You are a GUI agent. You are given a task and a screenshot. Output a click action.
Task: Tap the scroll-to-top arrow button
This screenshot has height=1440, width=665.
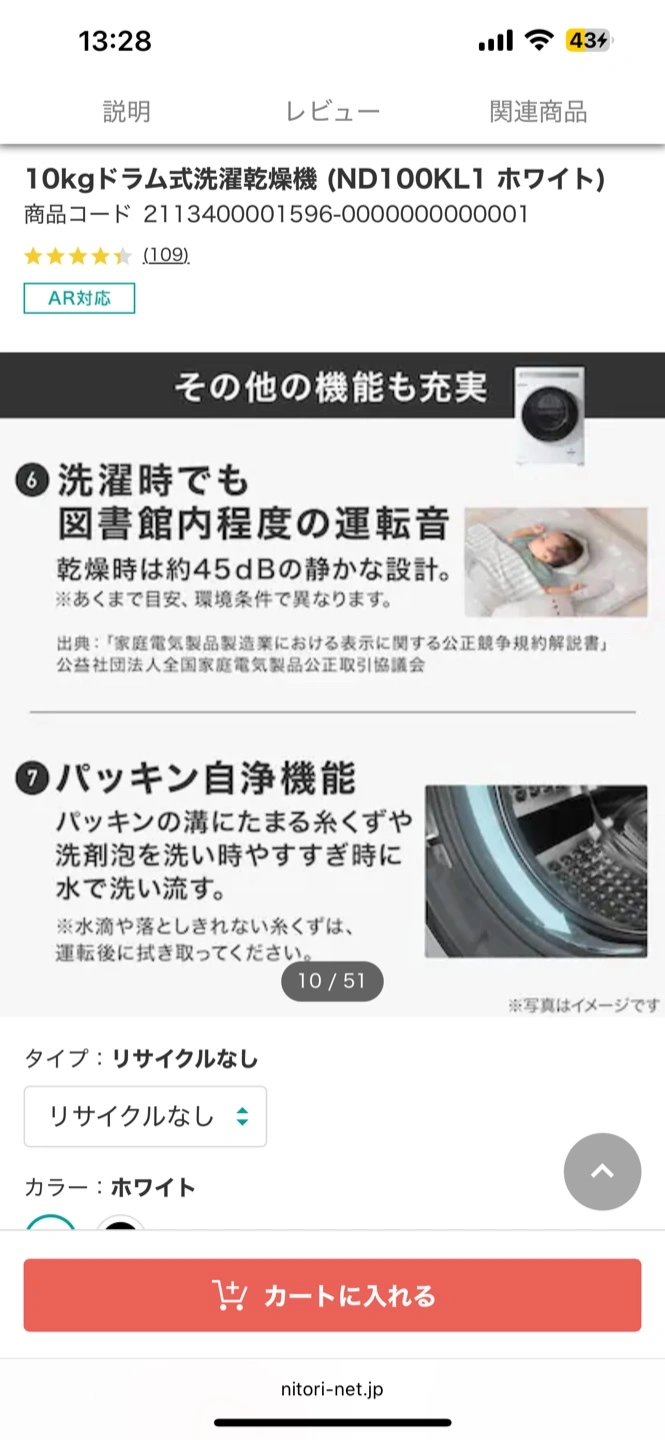pyautogui.click(x=602, y=1172)
